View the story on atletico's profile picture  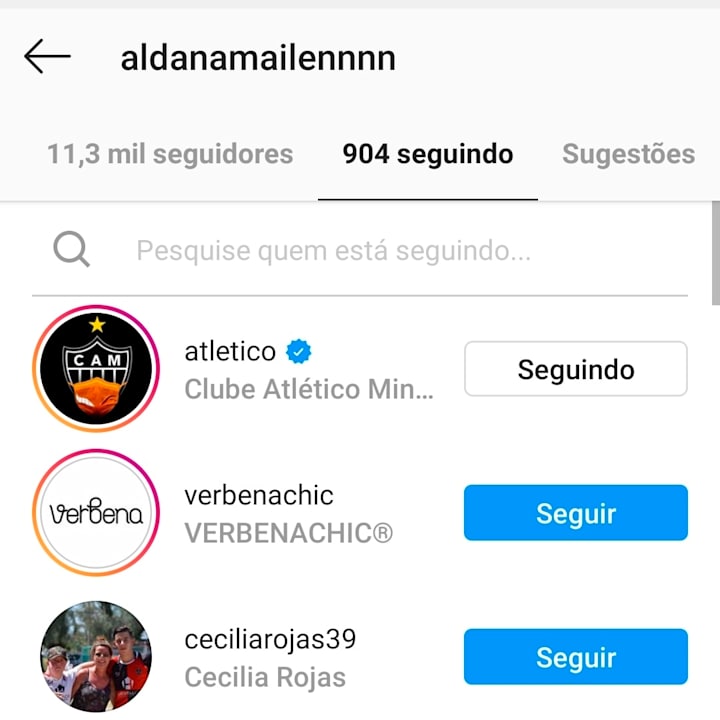click(96, 369)
